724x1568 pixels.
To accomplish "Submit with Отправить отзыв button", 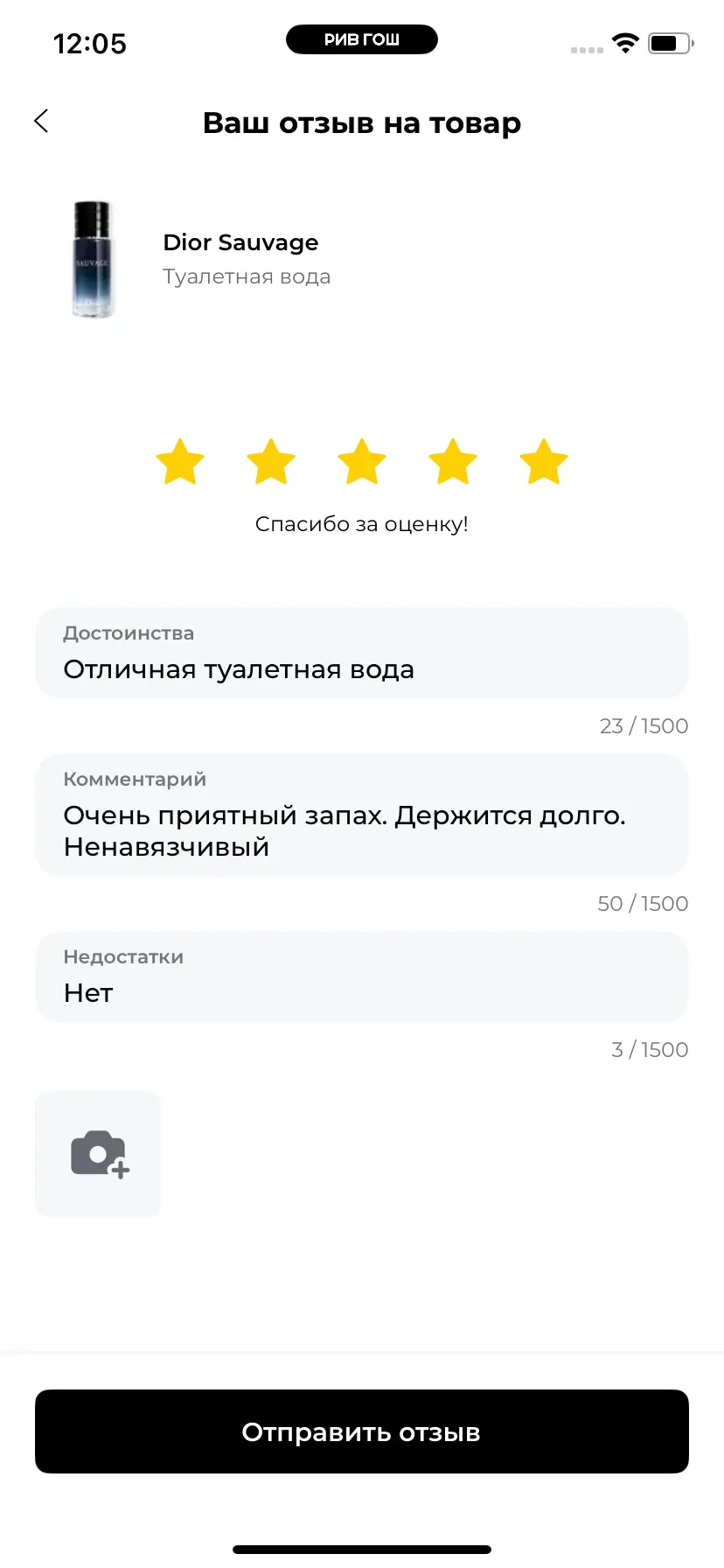I will [x=362, y=1431].
